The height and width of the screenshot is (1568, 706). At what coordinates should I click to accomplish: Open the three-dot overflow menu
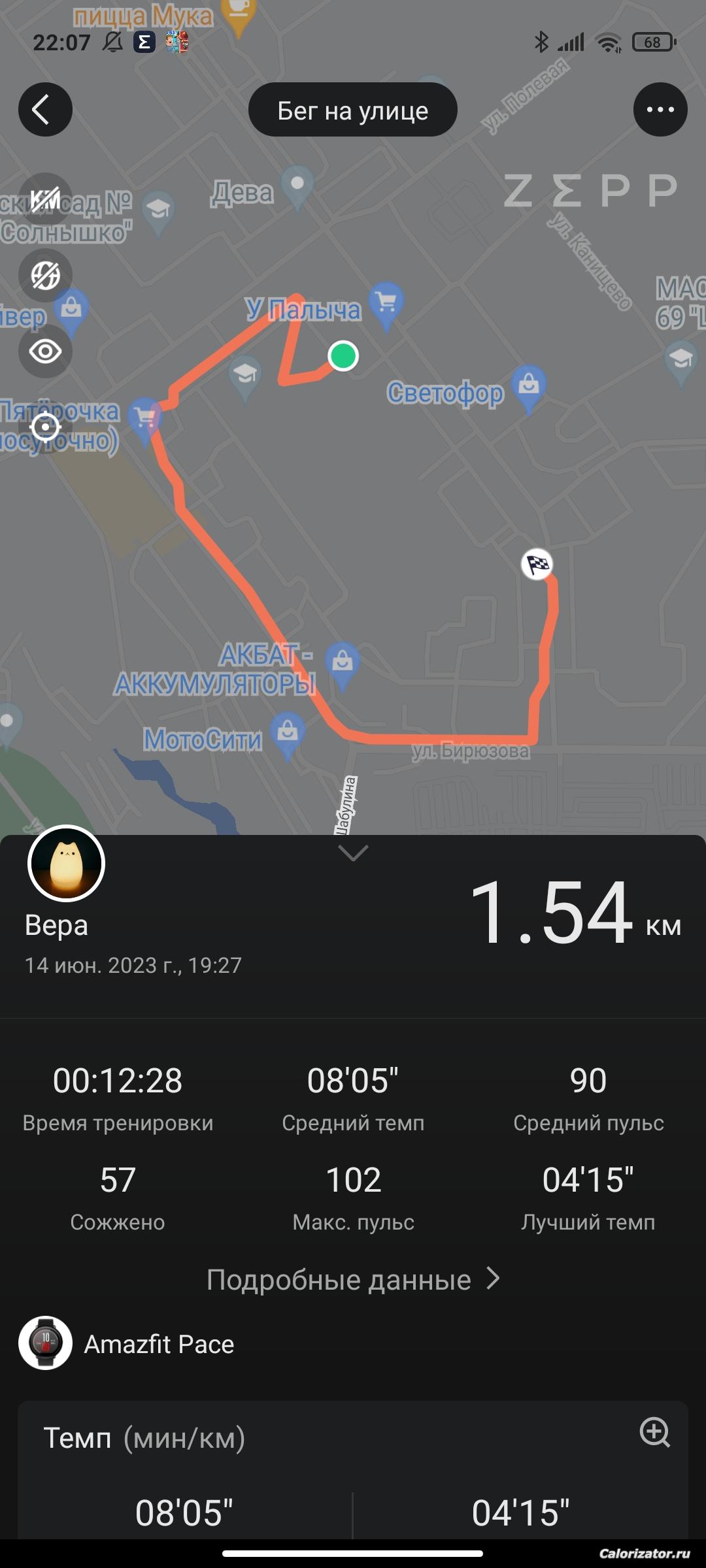660,110
